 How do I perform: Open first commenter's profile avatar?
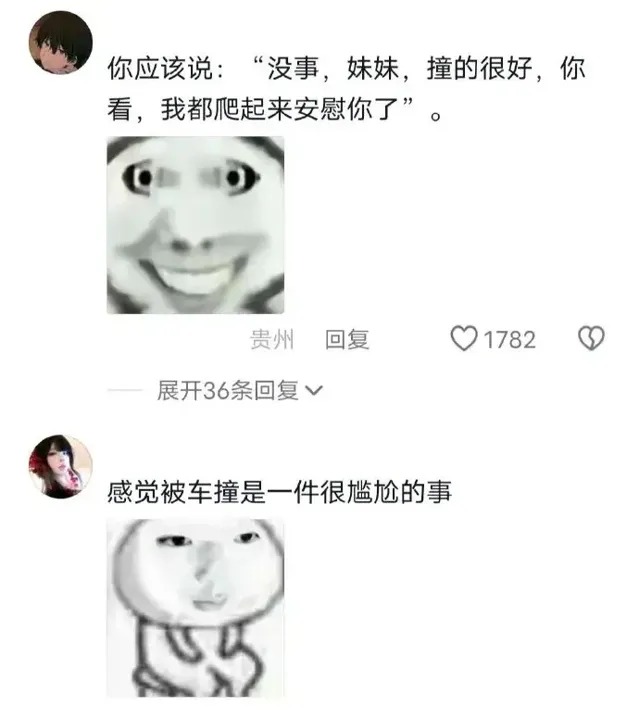click(60, 43)
